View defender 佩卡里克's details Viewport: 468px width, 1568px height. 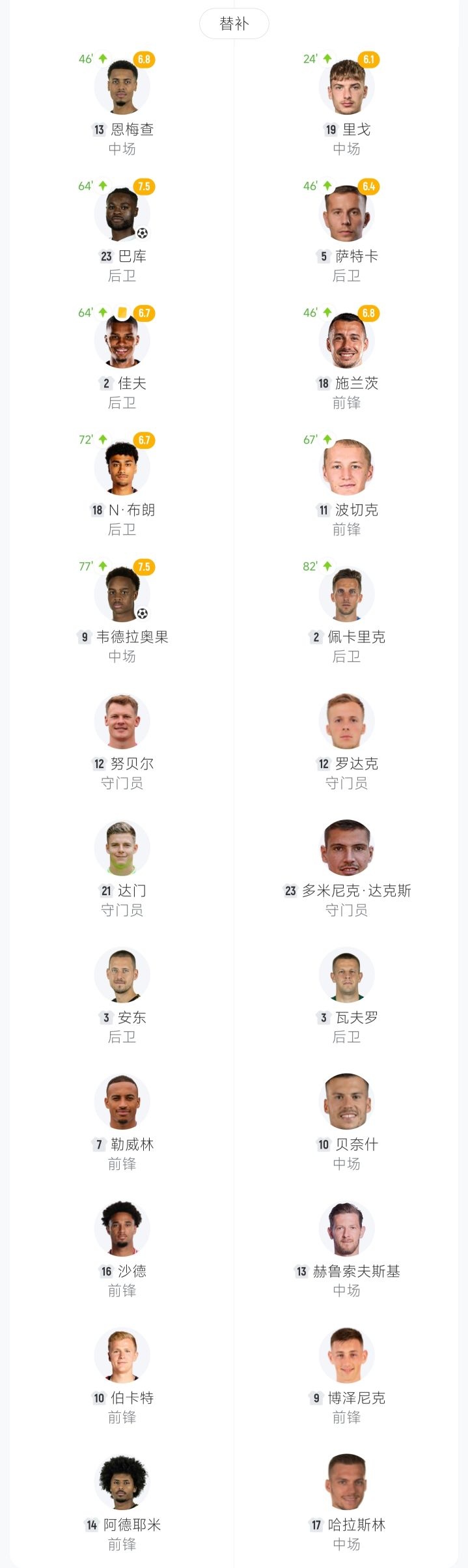(x=346, y=594)
